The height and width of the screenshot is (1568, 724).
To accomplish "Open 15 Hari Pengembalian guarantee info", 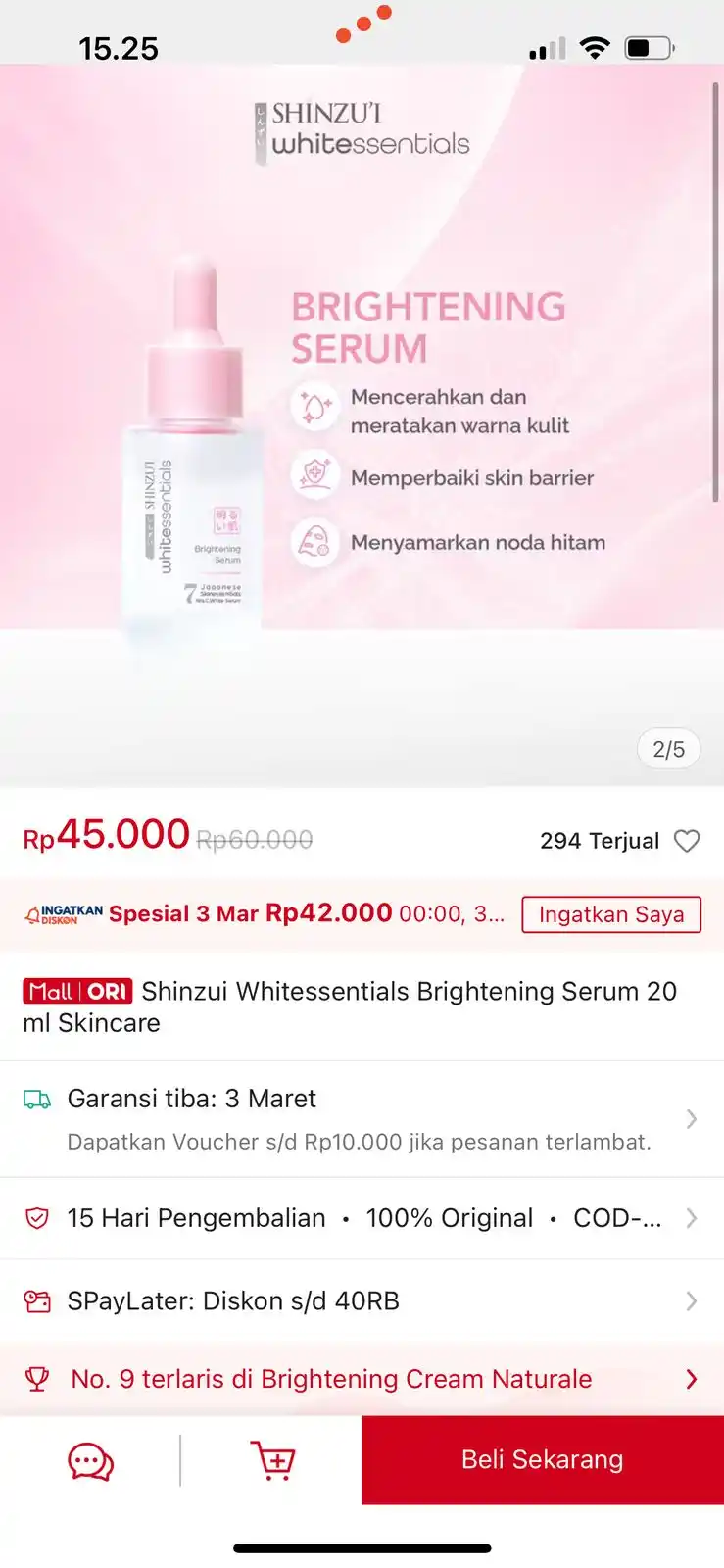I will click(x=361, y=1218).
